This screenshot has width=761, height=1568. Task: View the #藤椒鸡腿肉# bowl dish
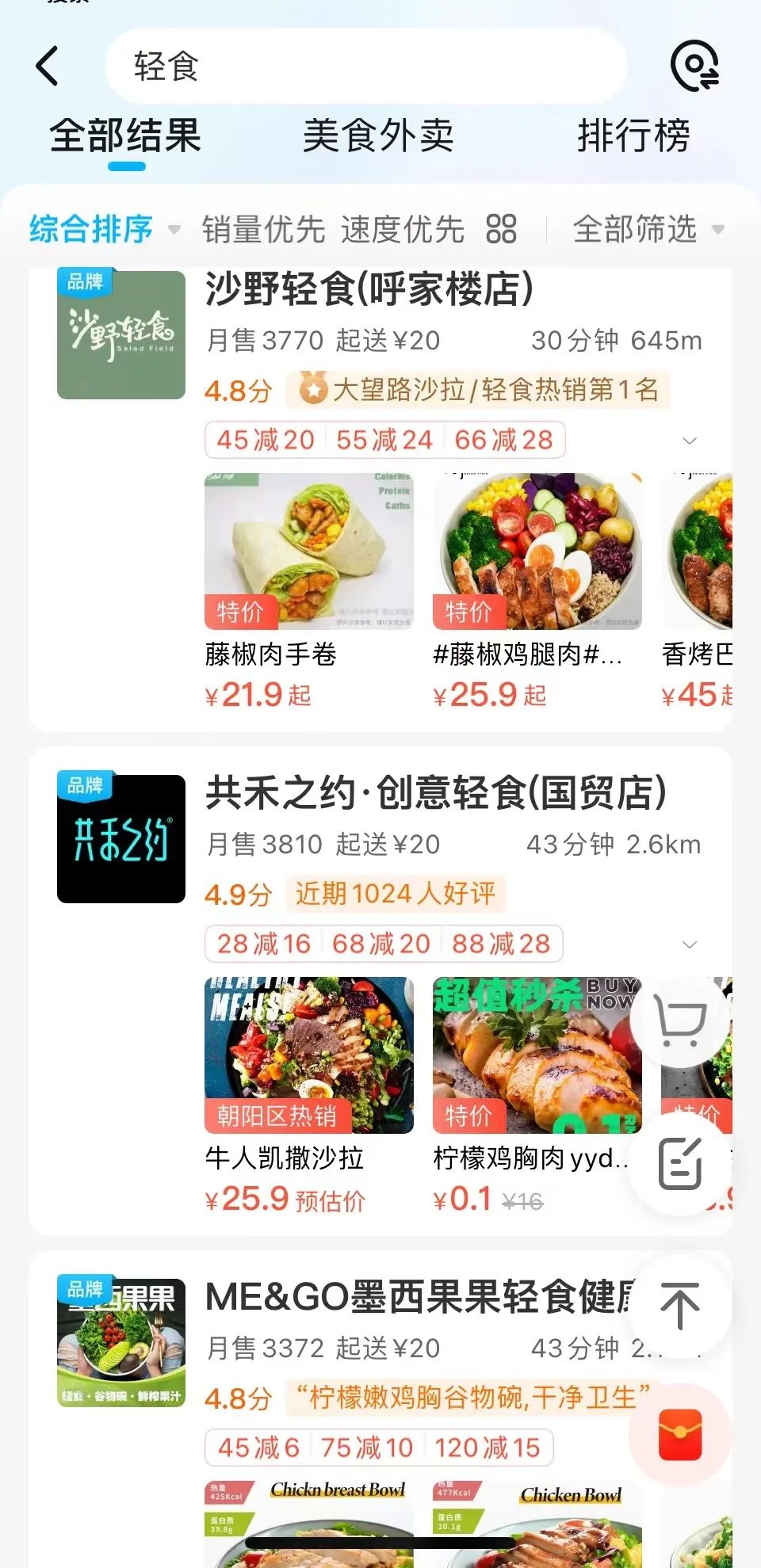(537, 552)
